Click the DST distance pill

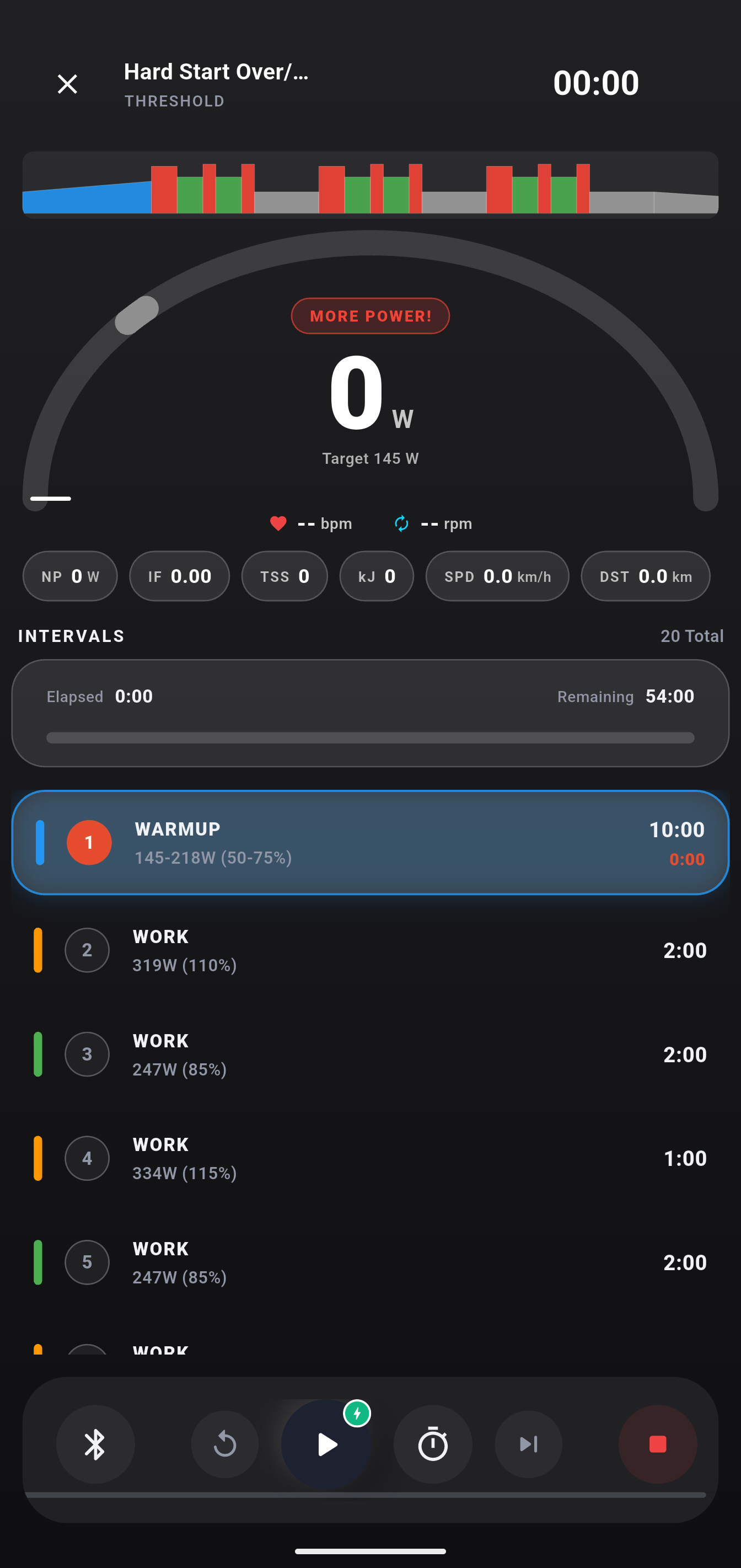point(645,576)
